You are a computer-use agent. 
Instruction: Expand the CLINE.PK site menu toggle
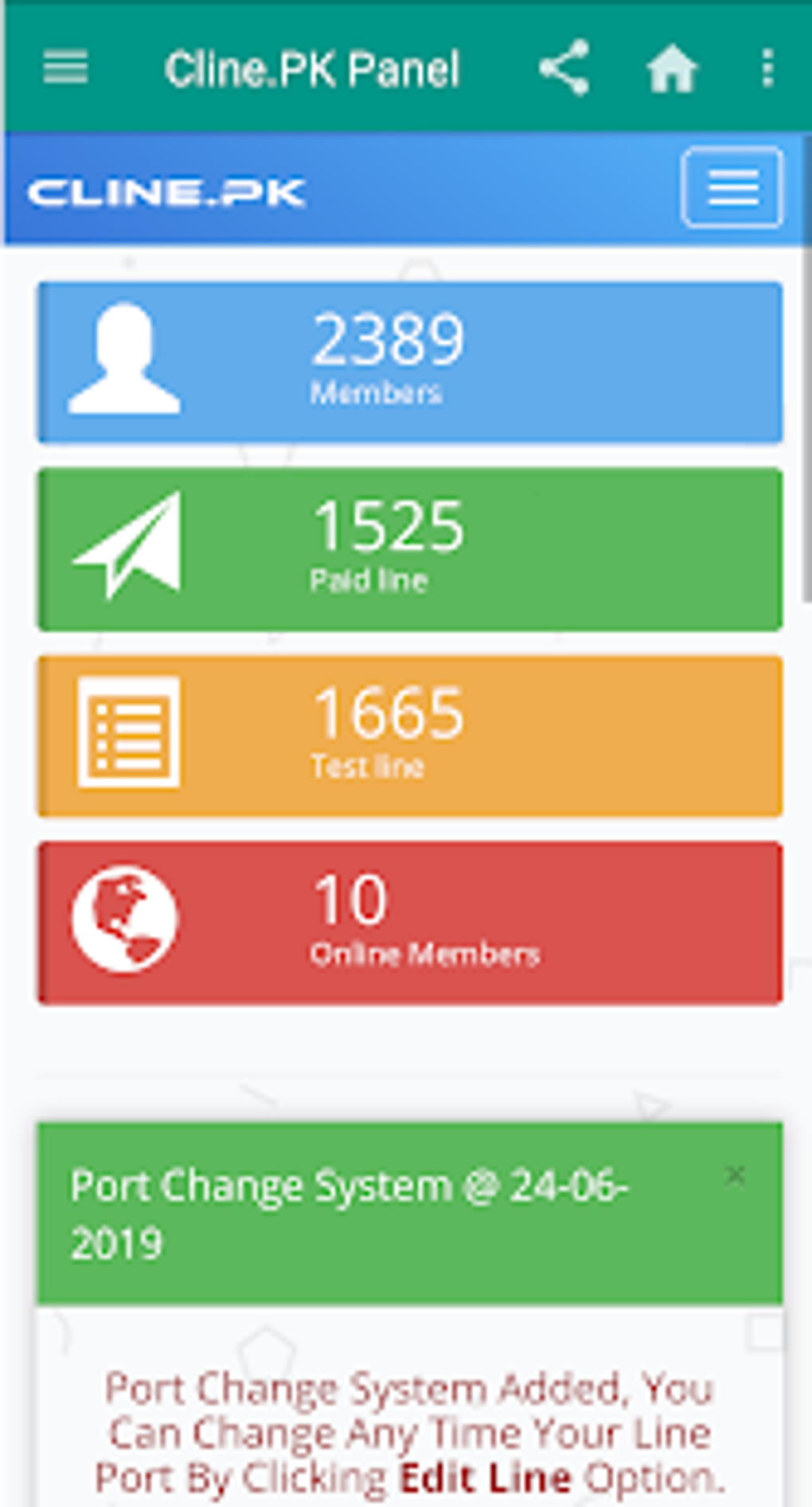tap(732, 188)
